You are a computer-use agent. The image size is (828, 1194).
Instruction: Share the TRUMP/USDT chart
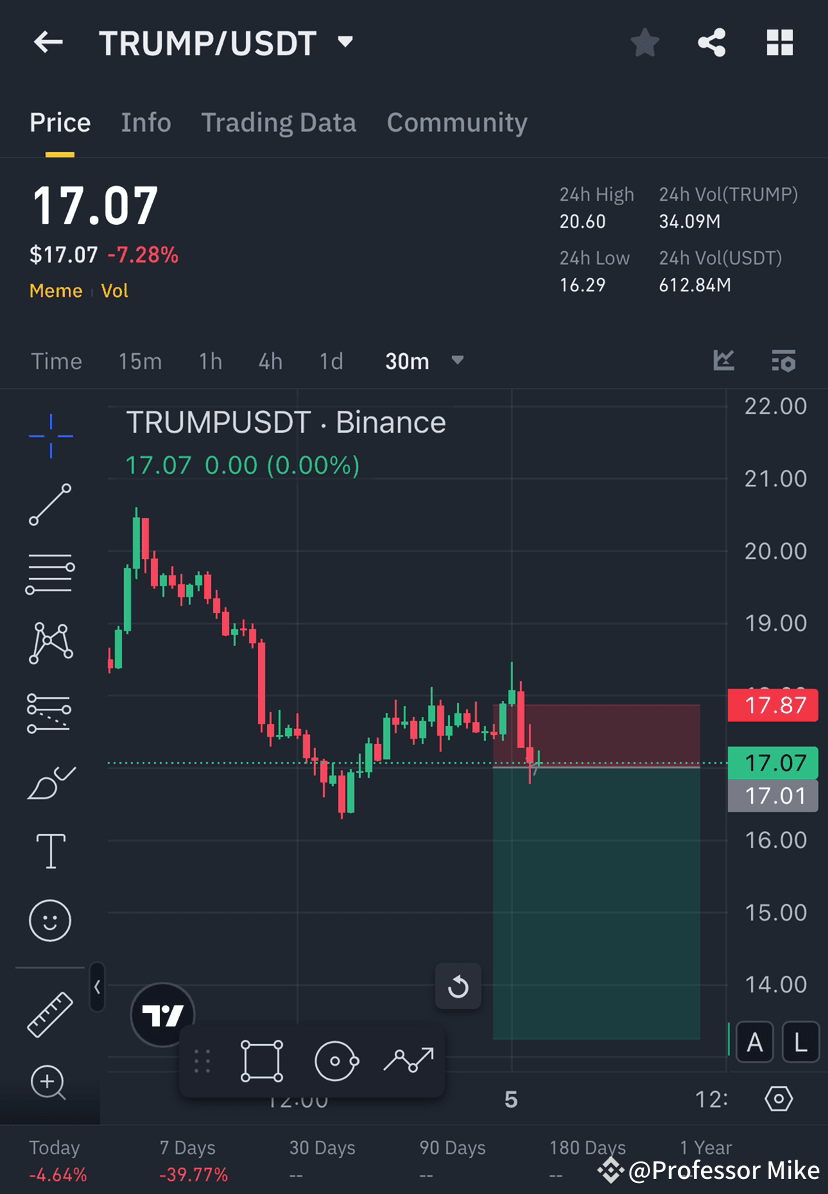pyautogui.click(x=712, y=42)
